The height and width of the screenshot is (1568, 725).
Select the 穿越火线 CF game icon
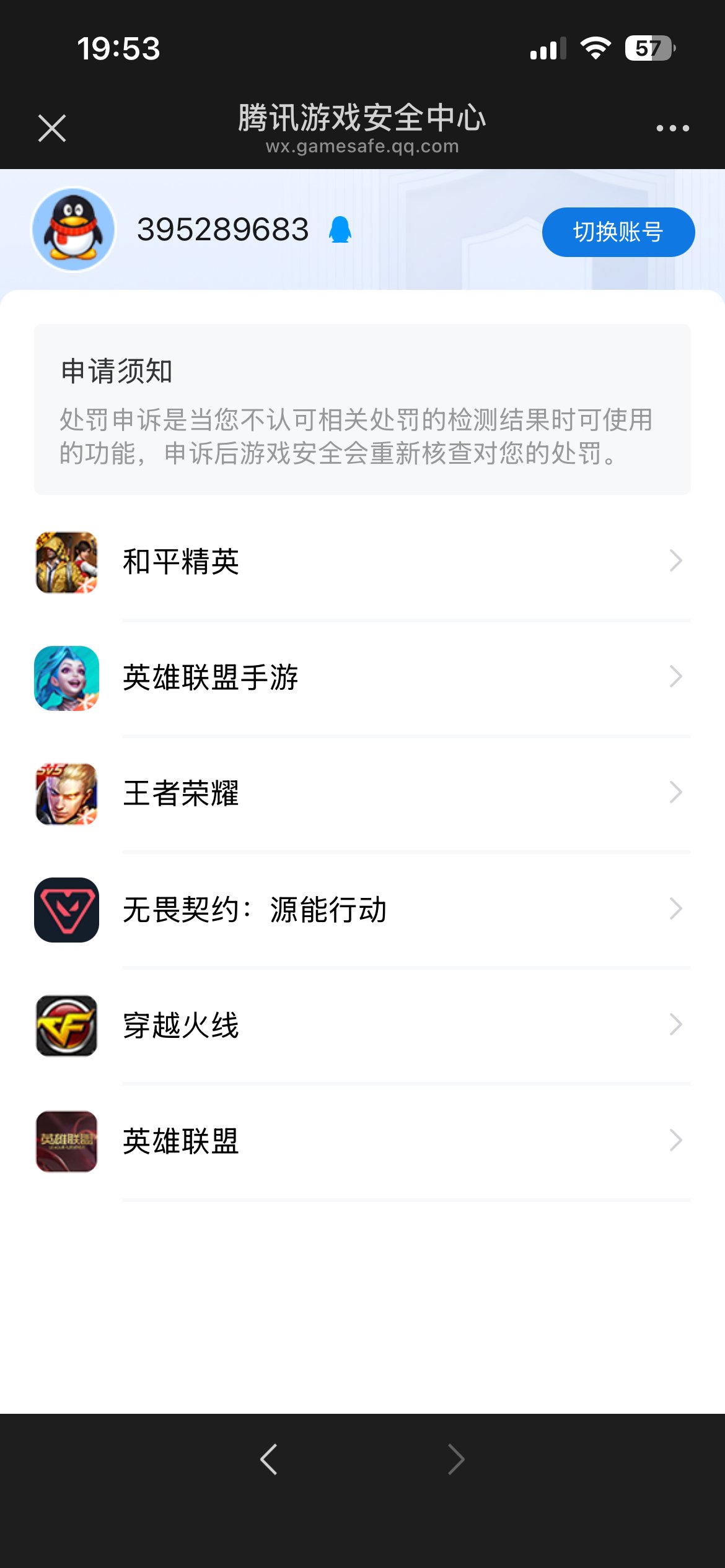pyautogui.click(x=66, y=1026)
